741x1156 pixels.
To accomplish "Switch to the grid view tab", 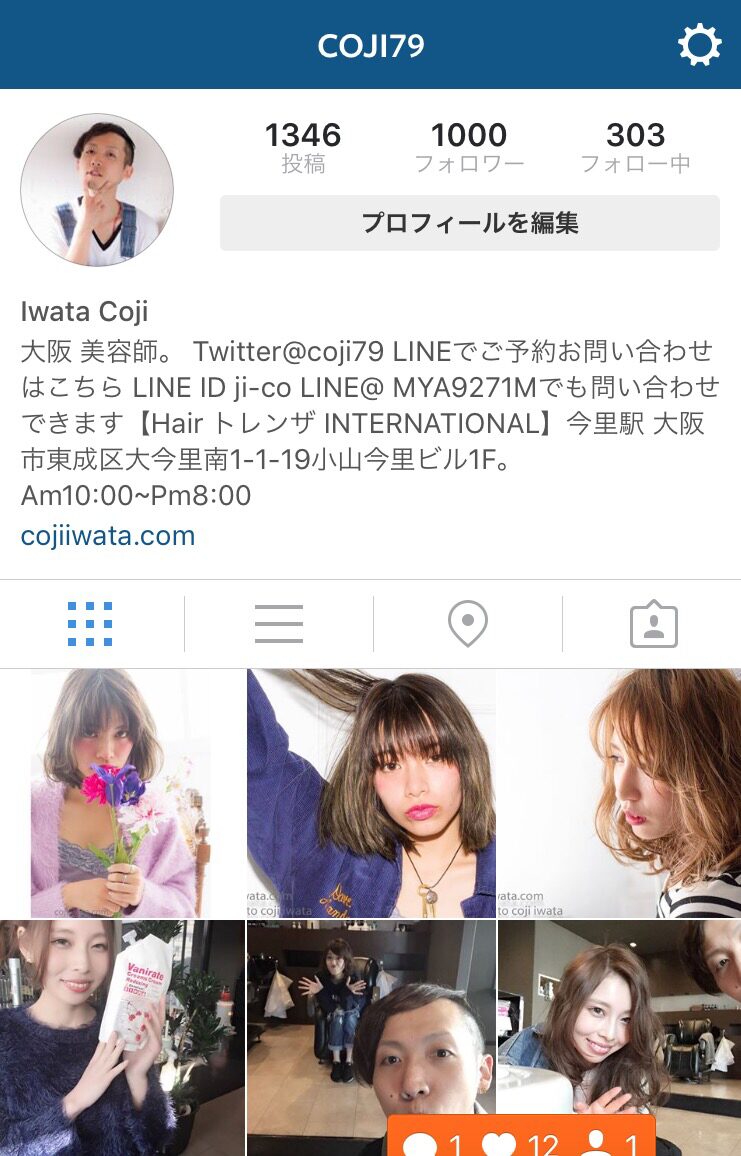I will point(90,624).
